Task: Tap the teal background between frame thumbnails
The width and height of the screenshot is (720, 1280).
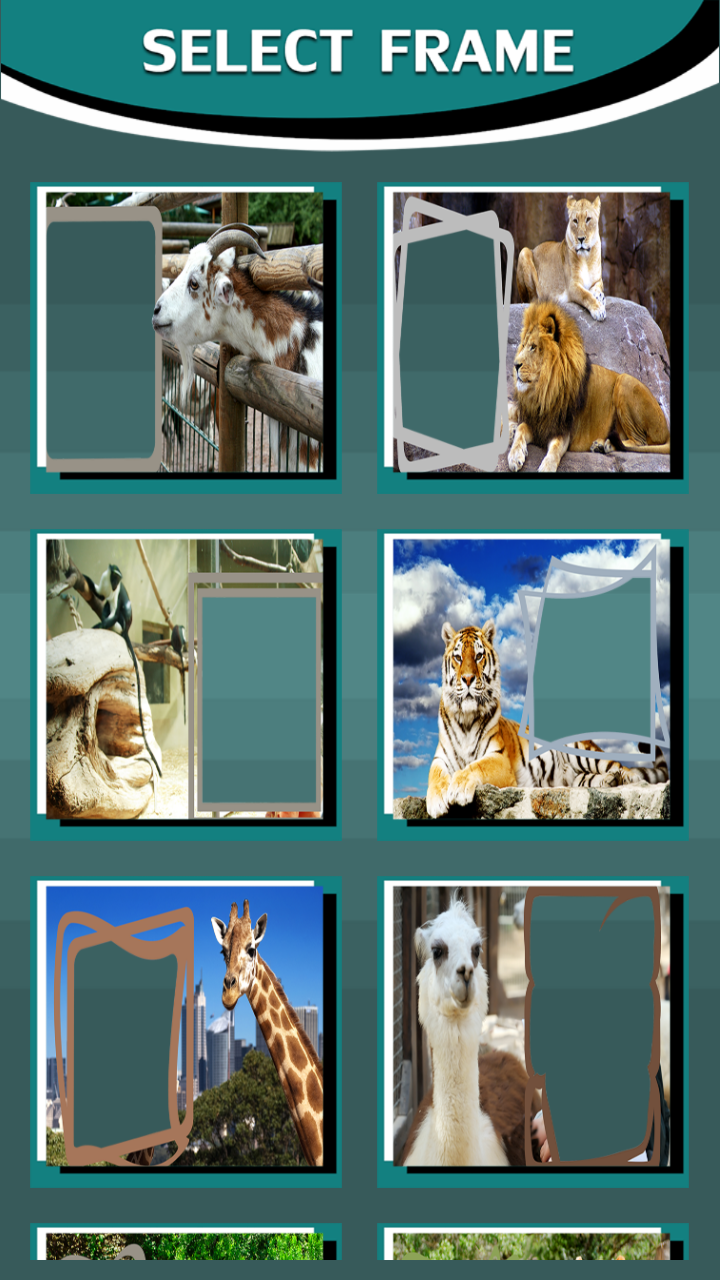Action: pyautogui.click(x=360, y=510)
